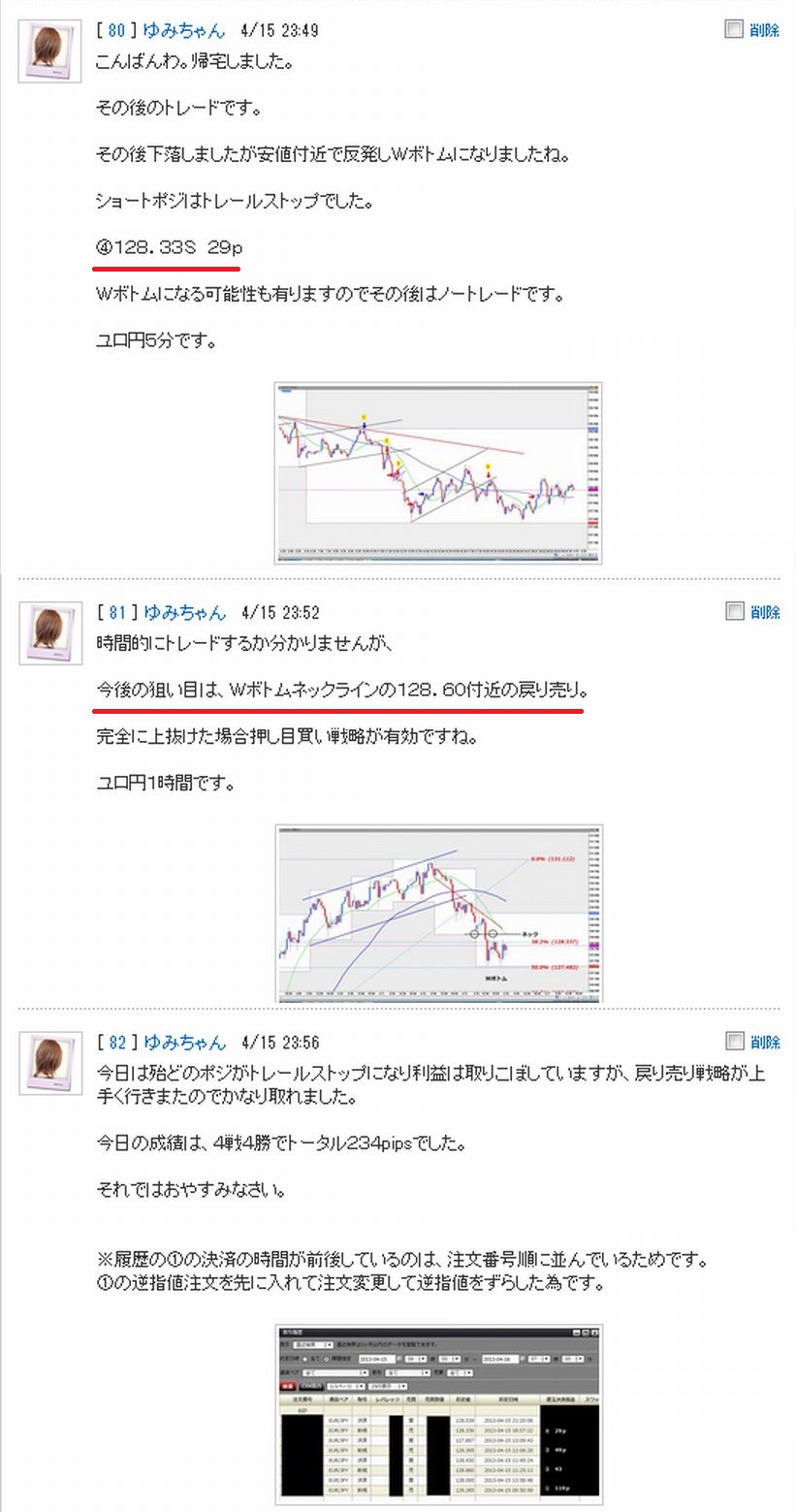Enlarge the ユロ円1時間 chart image
796x1512 pixels.
pos(438,914)
